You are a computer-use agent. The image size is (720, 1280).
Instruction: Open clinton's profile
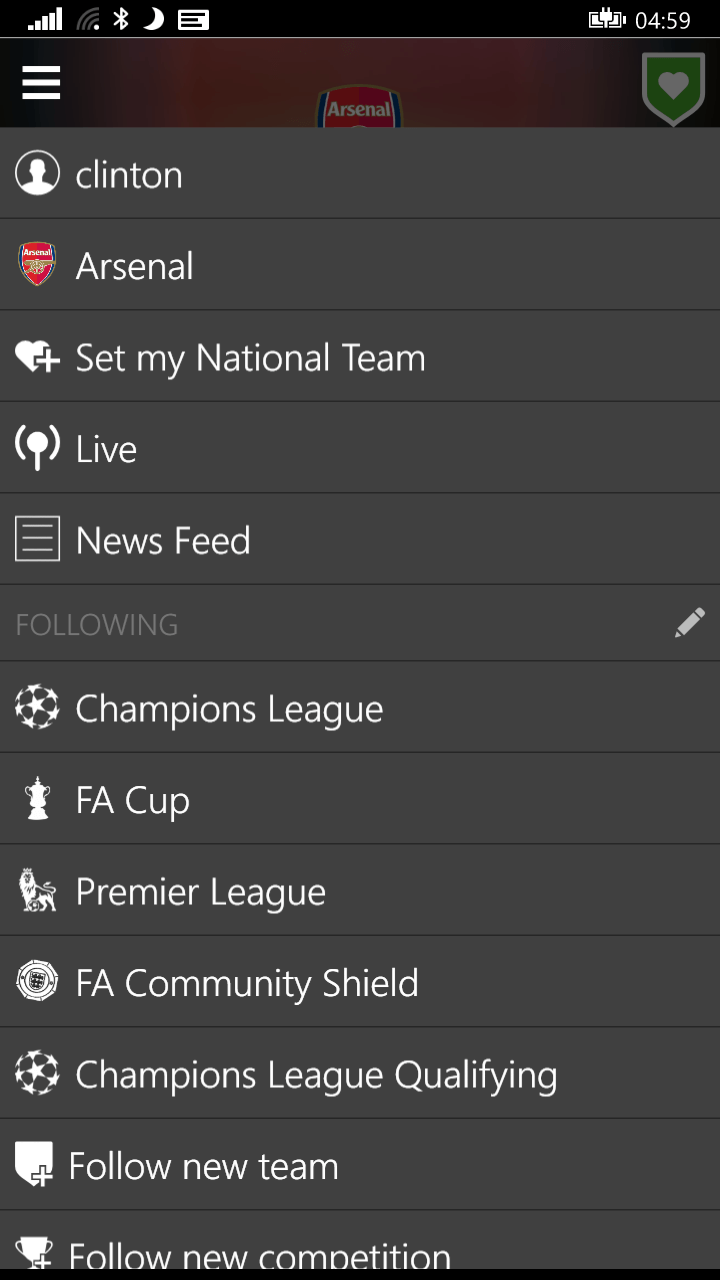point(360,173)
